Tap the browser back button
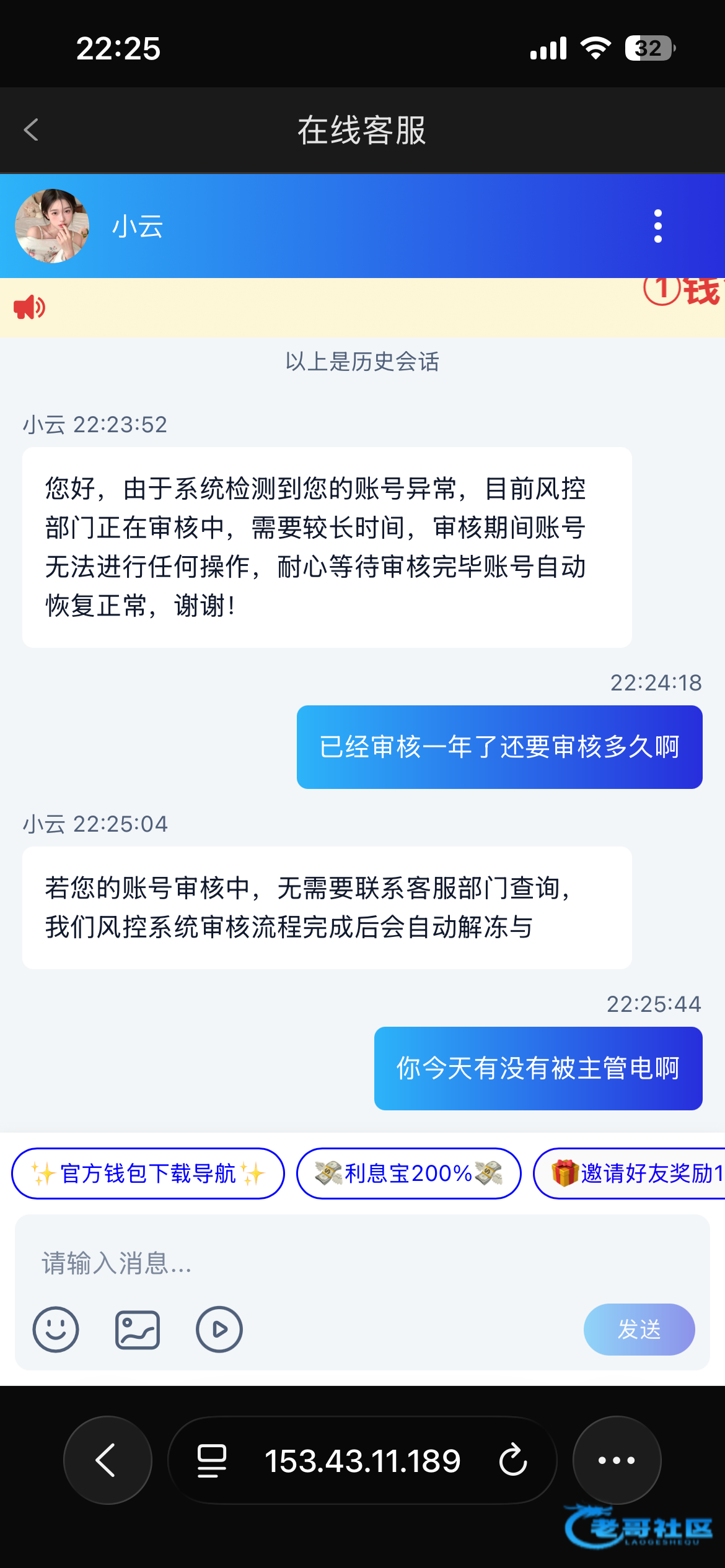 [108, 1460]
